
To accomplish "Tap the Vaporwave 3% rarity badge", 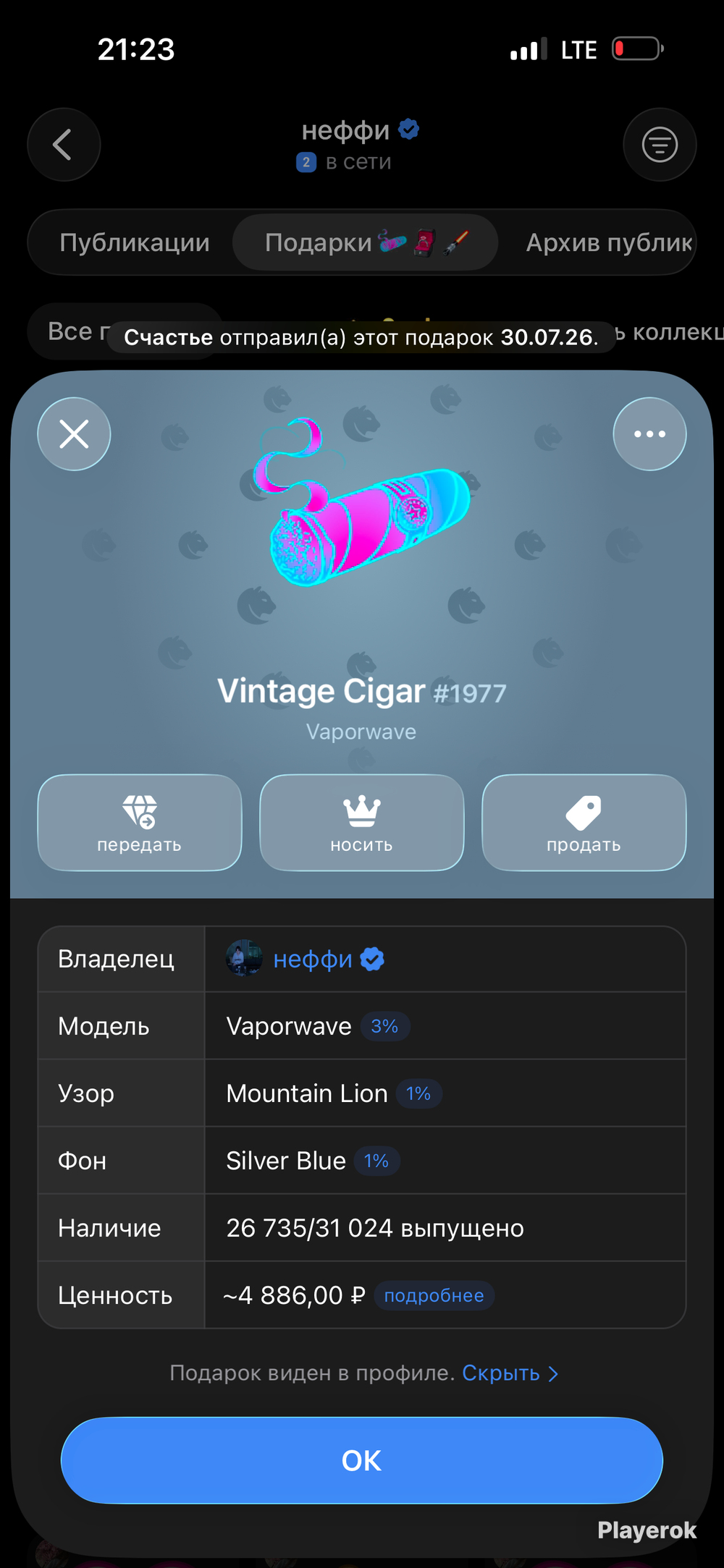I will [384, 1026].
